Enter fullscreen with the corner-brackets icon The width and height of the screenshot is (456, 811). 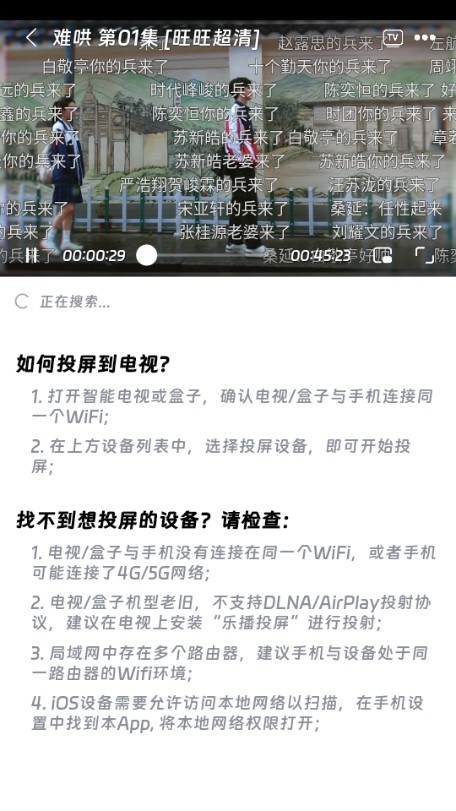coord(424,256)
